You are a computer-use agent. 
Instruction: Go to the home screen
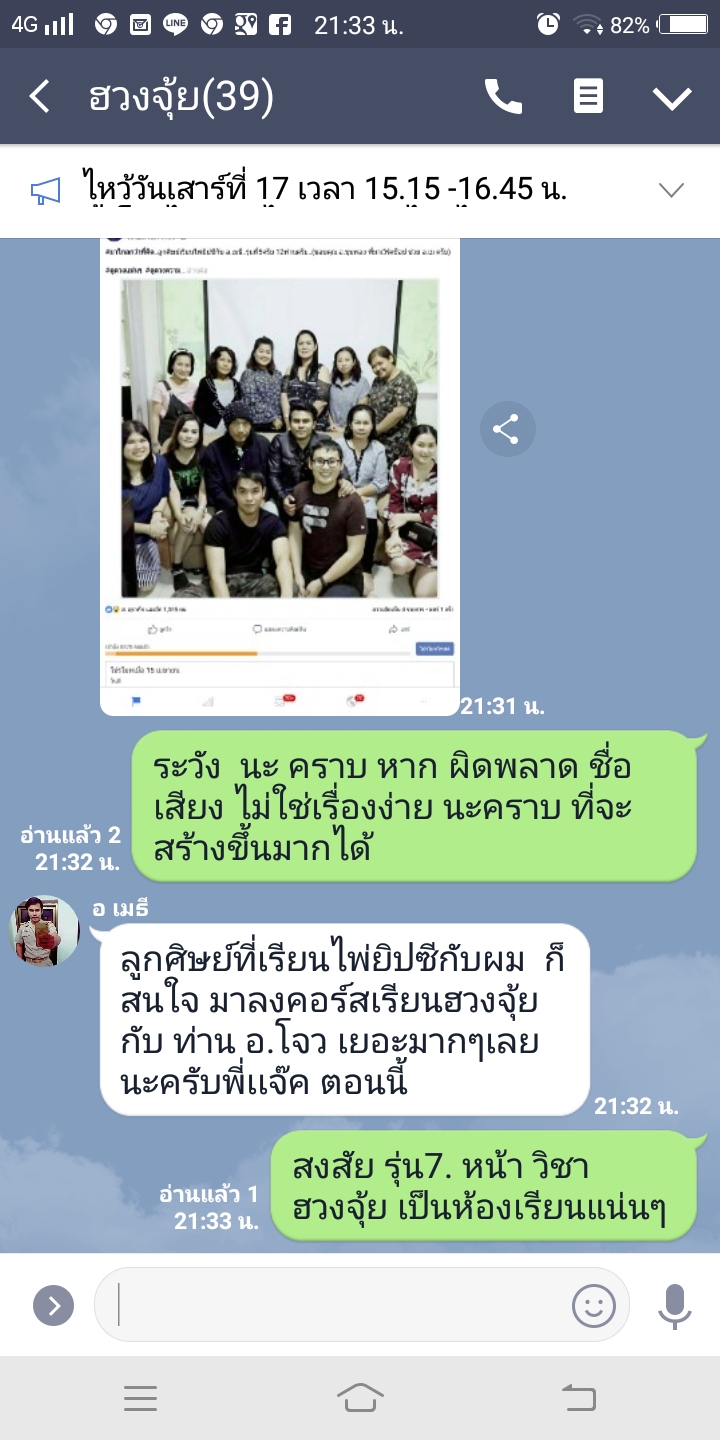point(360,1398)
